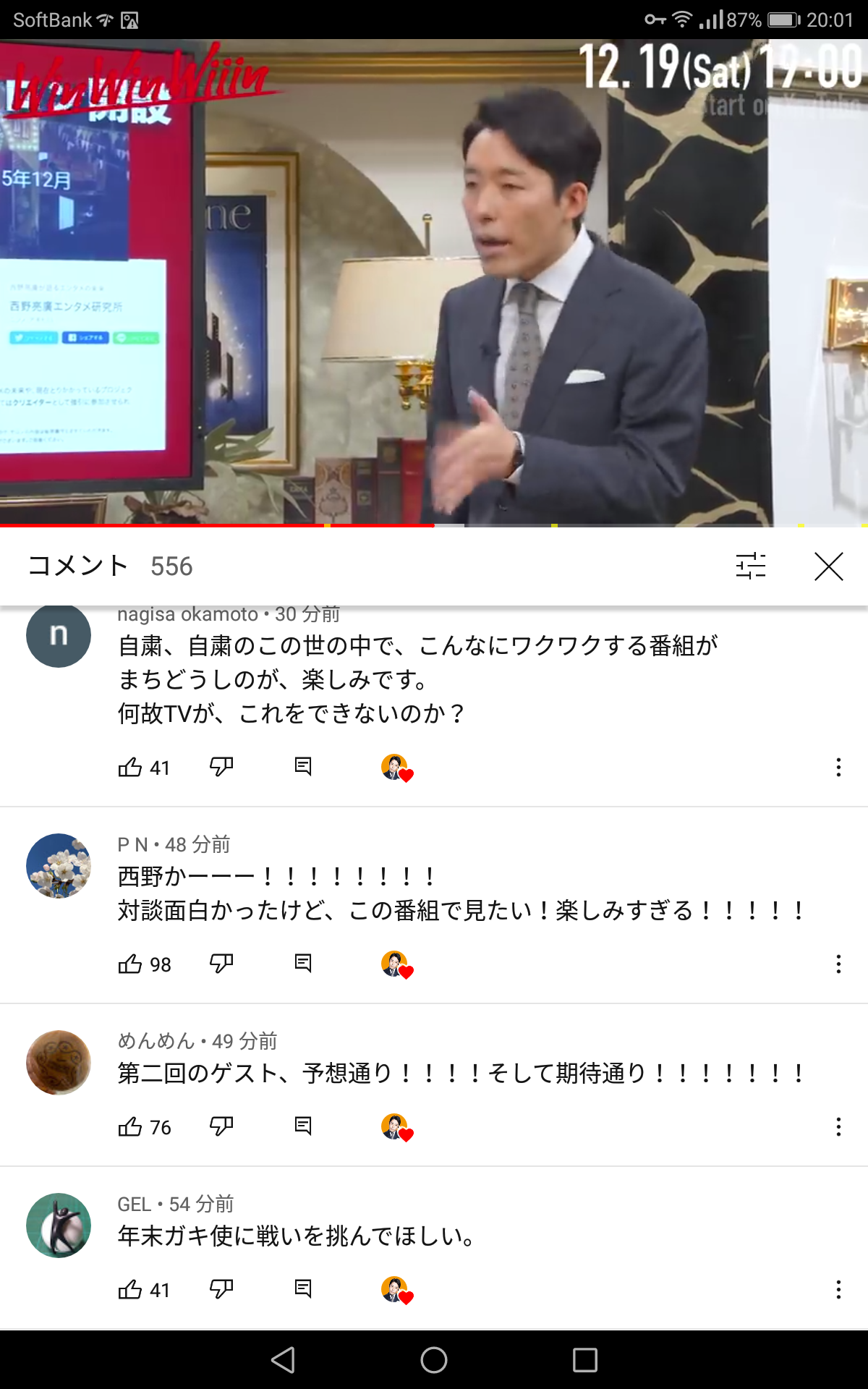
Task: Open more options for GEL's comment
Action: [838, 1289]
